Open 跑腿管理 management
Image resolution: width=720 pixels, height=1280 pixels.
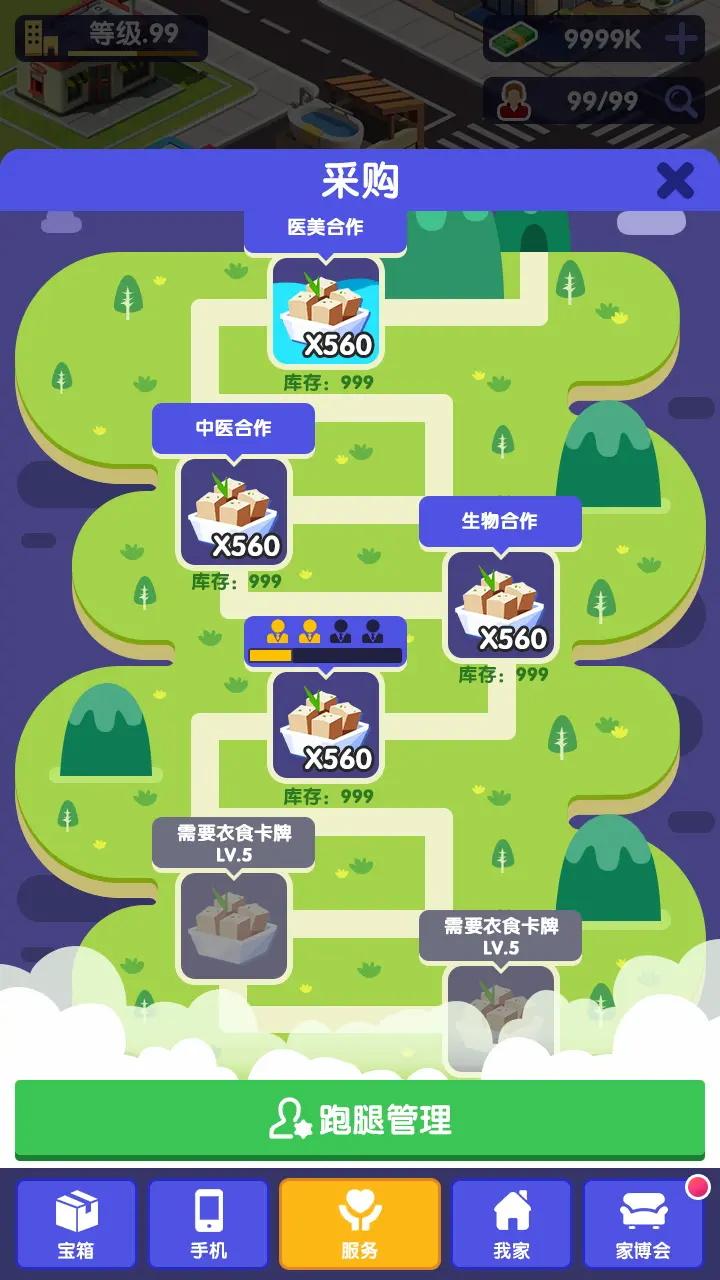360,1119
